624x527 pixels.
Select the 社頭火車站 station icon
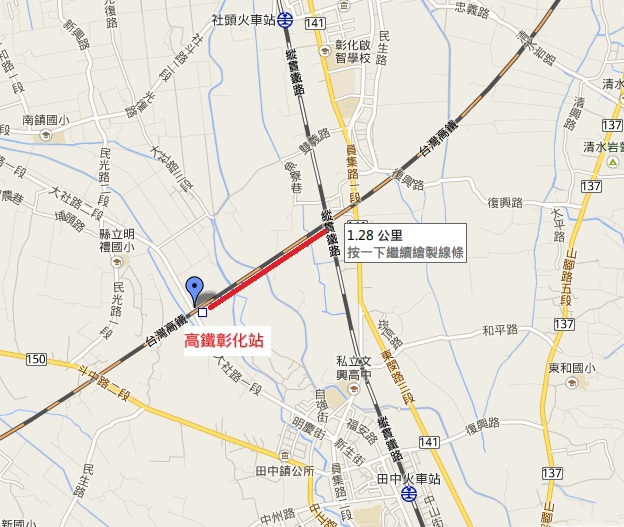pyautogui.click(x=285, y=18)
